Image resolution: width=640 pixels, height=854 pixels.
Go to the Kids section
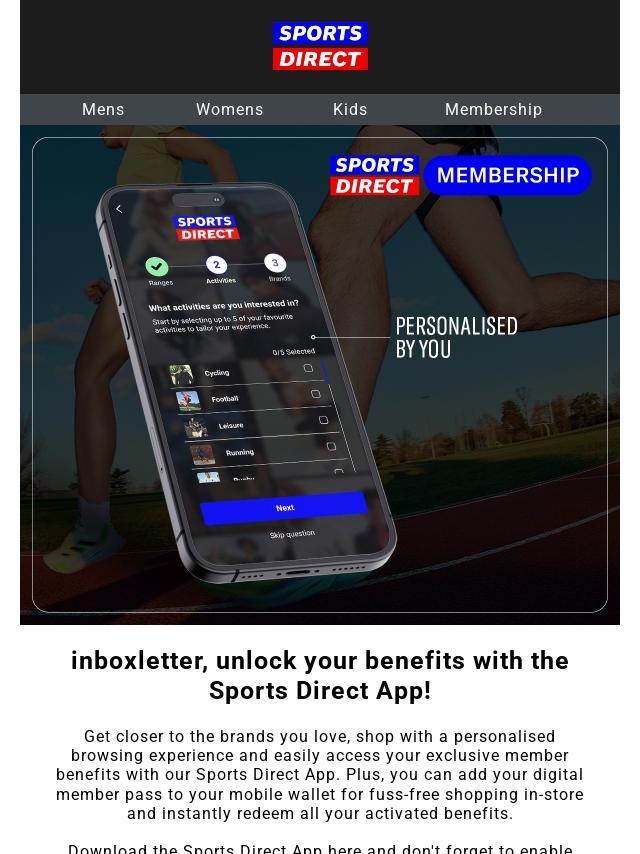pyautogui.click(x=350, y=110)
